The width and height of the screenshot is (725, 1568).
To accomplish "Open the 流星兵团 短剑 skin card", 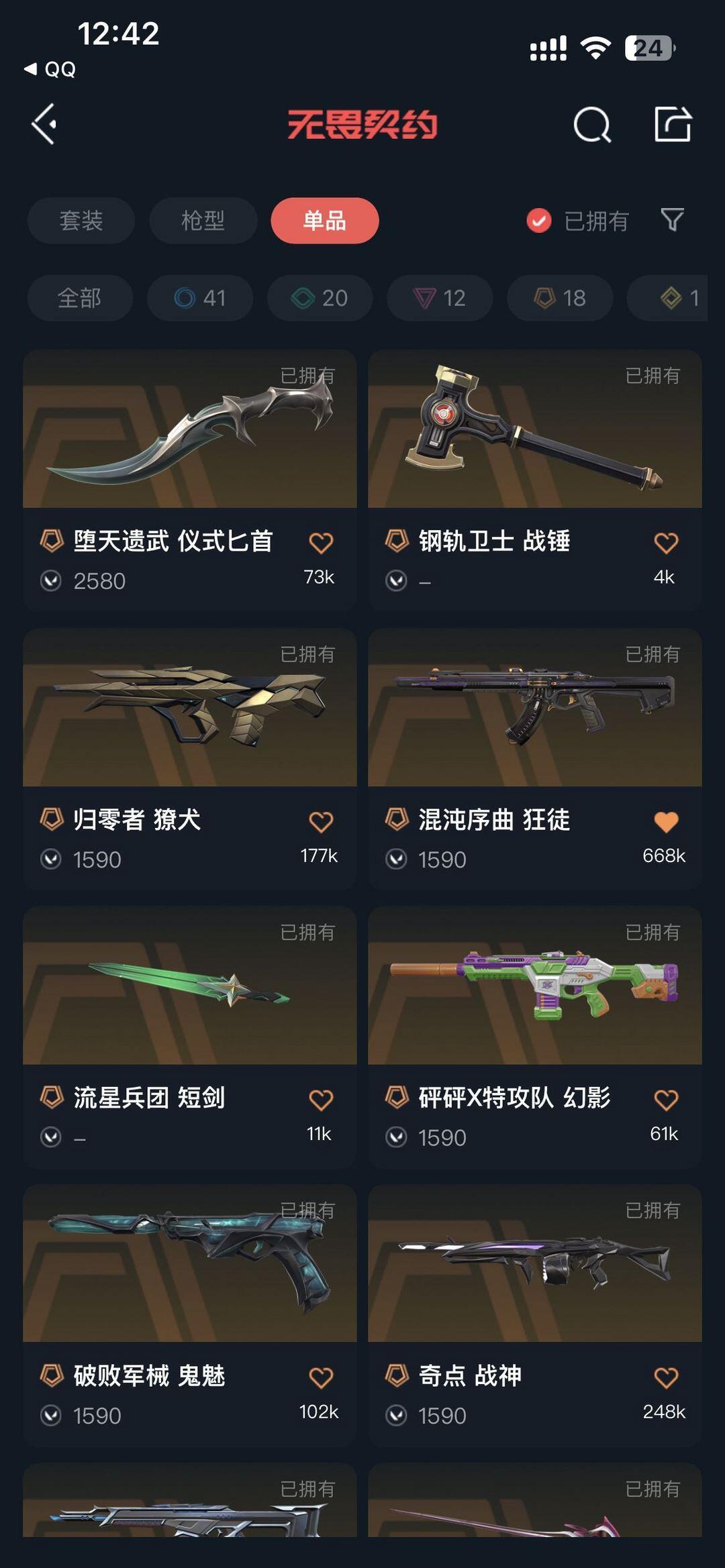I will click(190, 1037).
